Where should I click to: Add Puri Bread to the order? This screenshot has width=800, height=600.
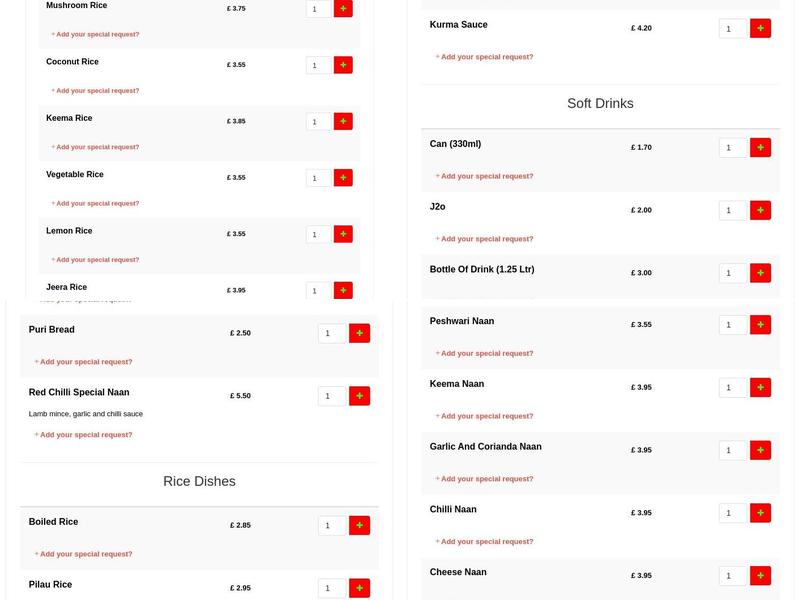tap(359, 333)
